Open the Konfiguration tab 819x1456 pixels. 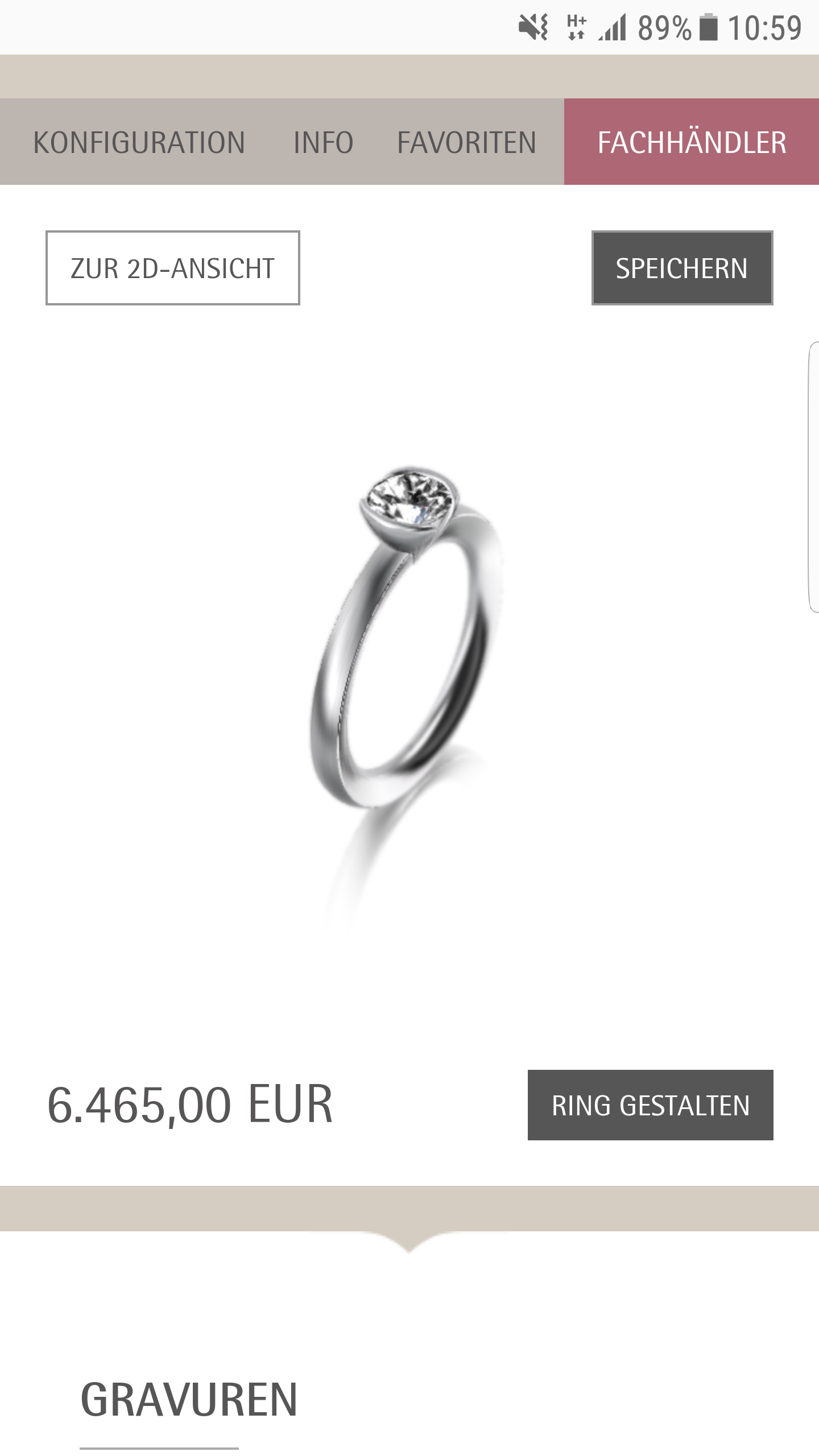[139, 142]
